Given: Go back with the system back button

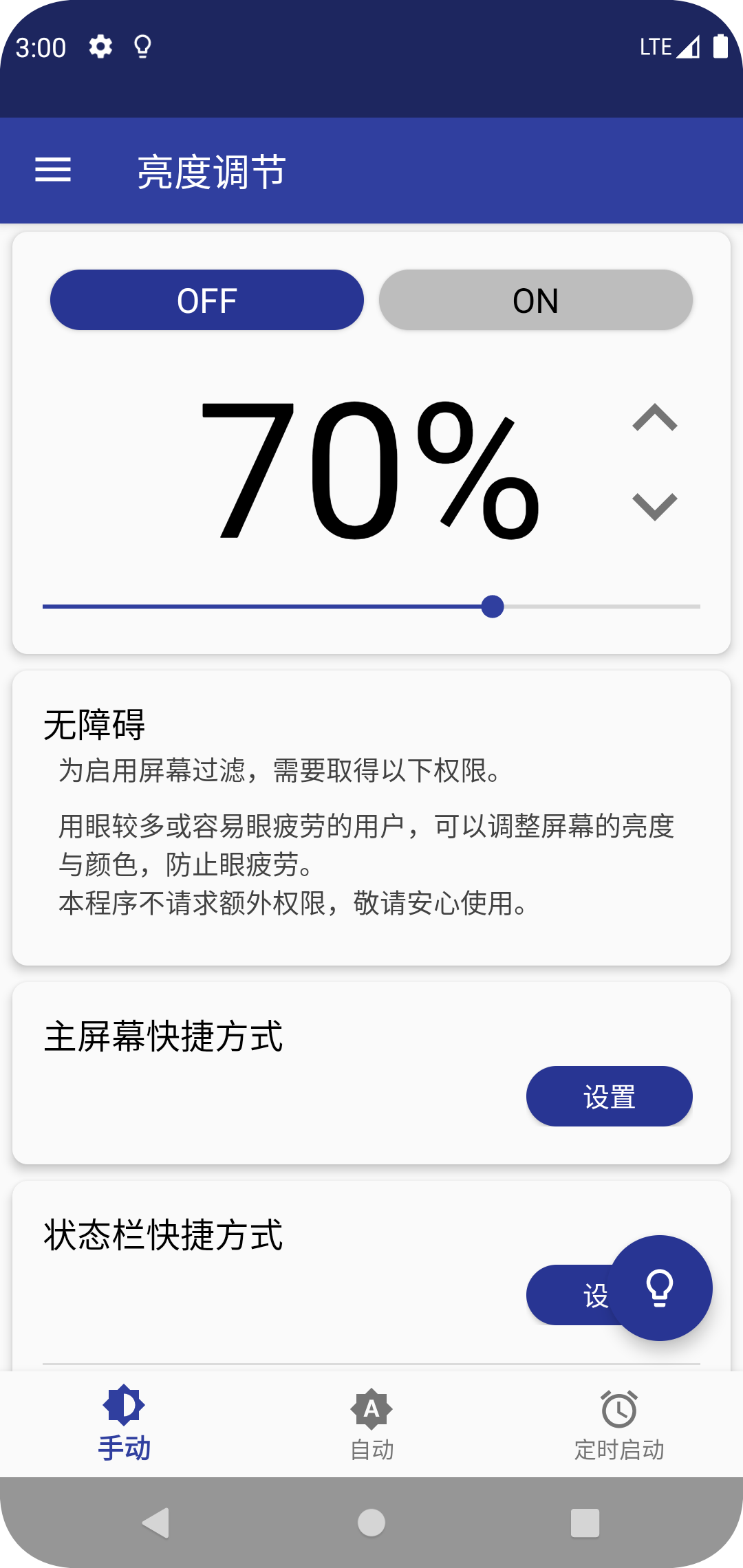Looking at the screenshot, I should pyautogui.click(x=156, y=1523).
